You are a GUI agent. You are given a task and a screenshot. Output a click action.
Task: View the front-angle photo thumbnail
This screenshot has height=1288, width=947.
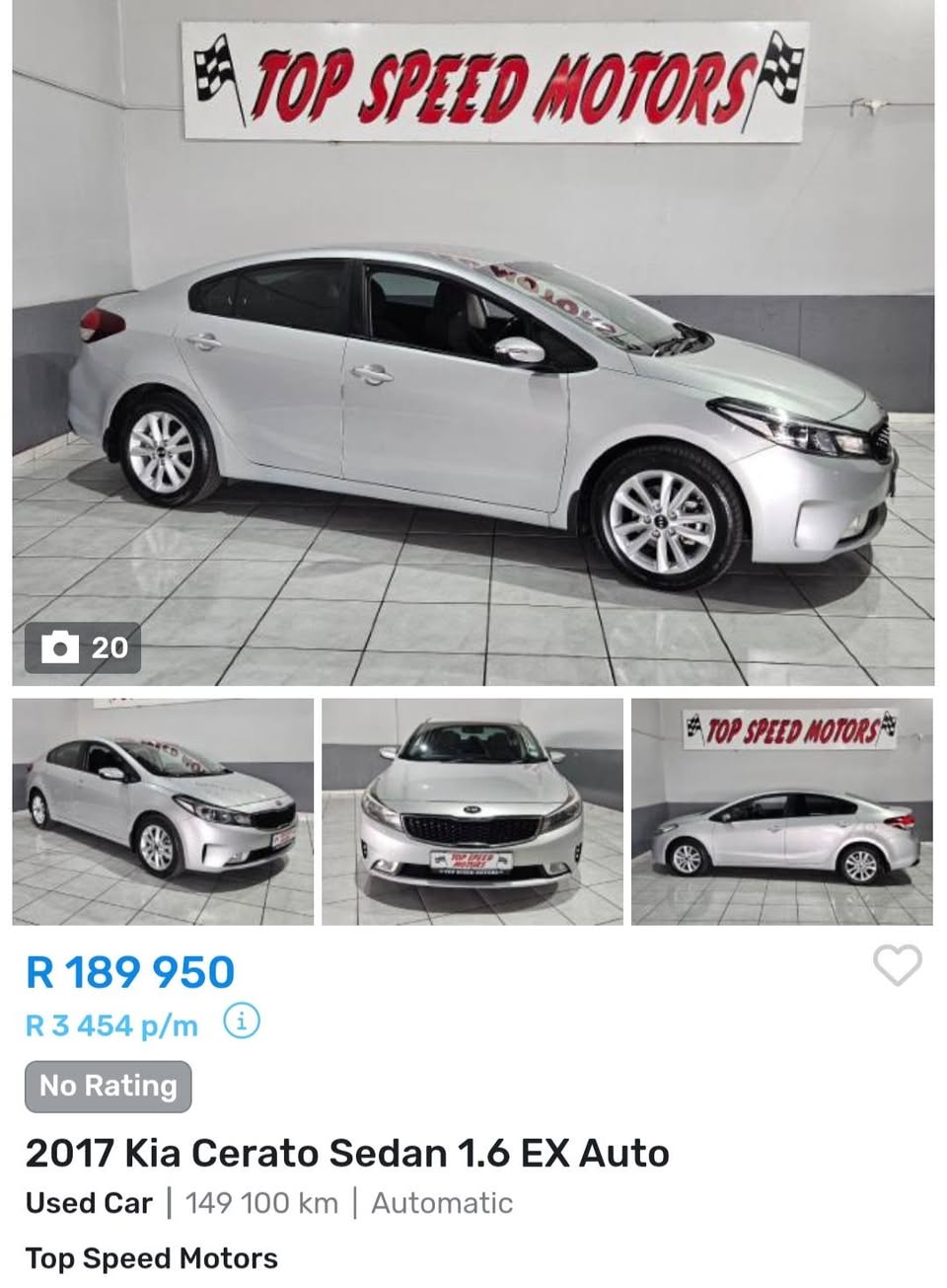163,811
